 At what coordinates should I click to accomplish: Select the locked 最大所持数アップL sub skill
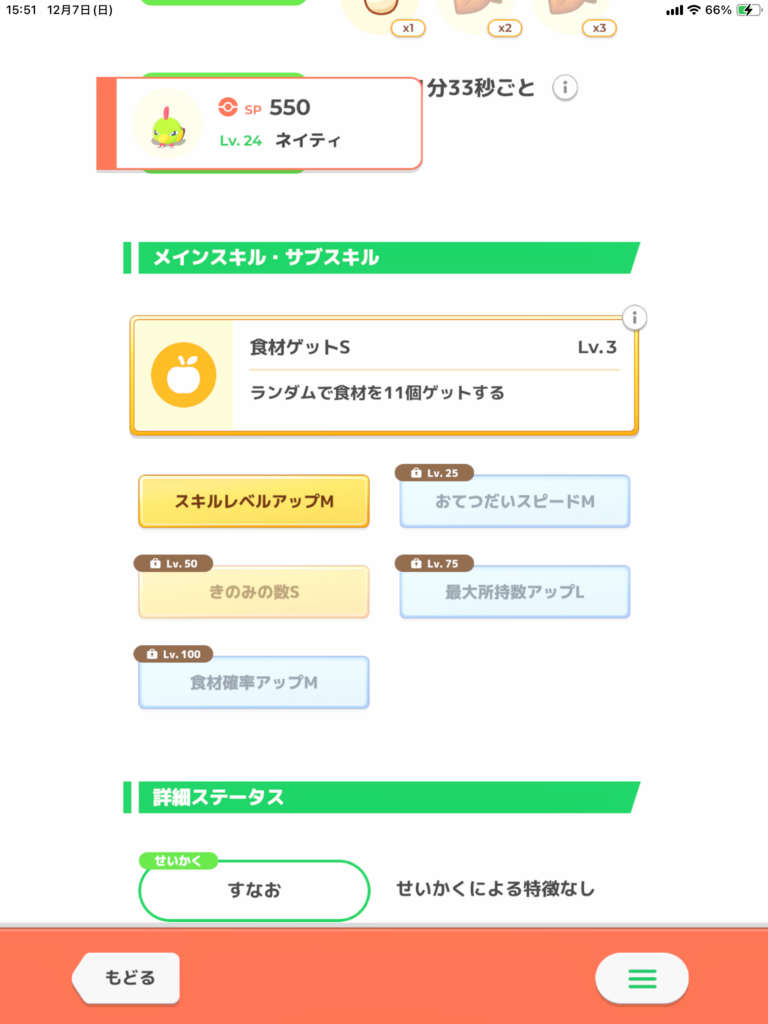tap(514, 592)
